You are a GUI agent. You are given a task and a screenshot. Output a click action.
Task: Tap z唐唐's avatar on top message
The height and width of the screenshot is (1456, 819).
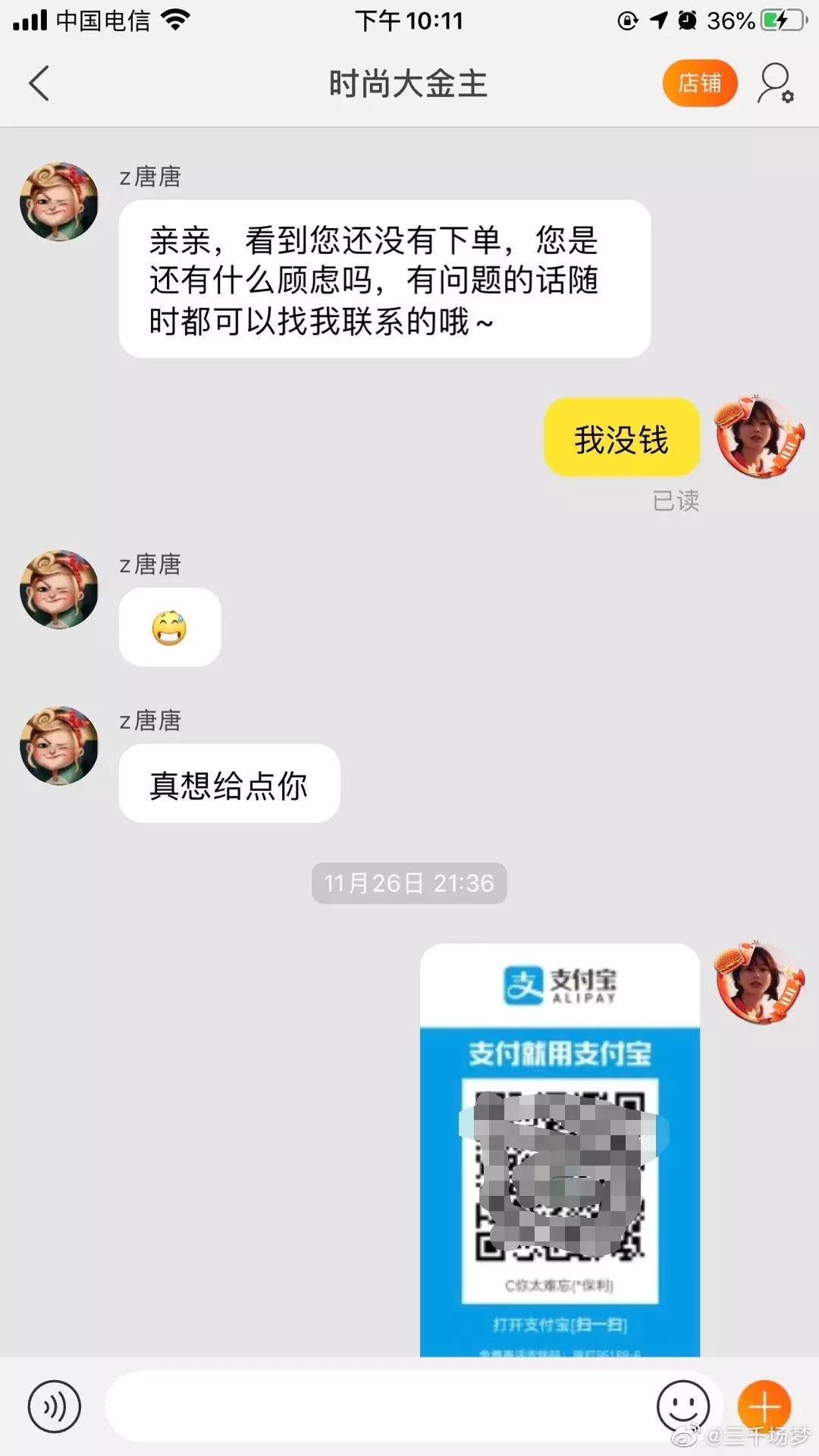click(x=60, y=201)
